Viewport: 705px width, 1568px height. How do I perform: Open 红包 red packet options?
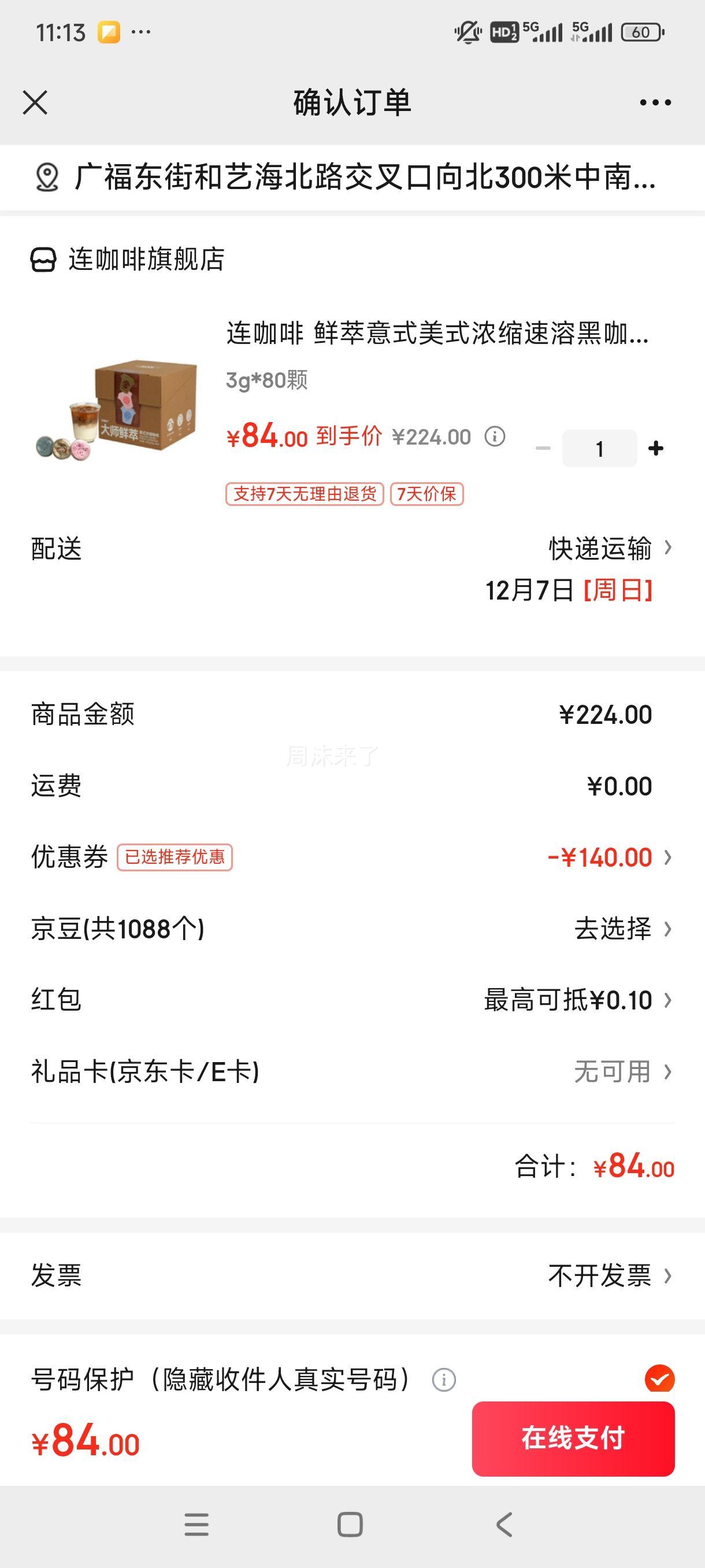pyautogui.click(x=578, y=1000)
